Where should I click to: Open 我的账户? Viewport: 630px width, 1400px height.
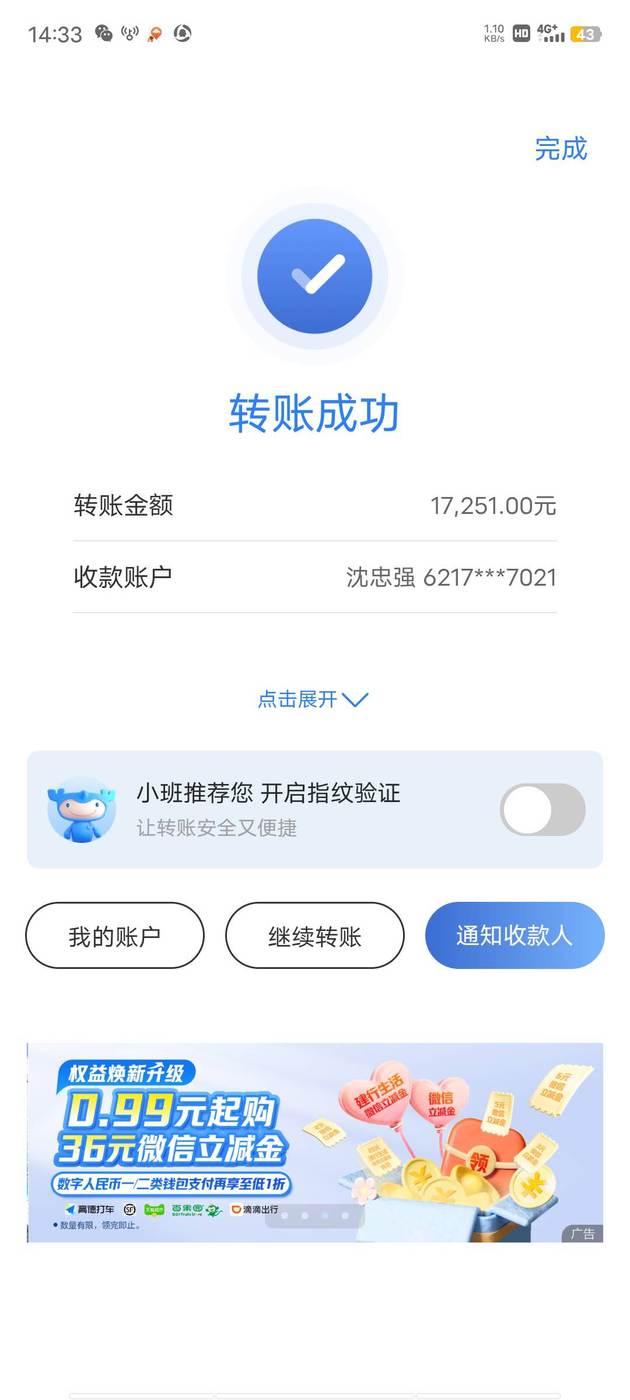[115, 936]
